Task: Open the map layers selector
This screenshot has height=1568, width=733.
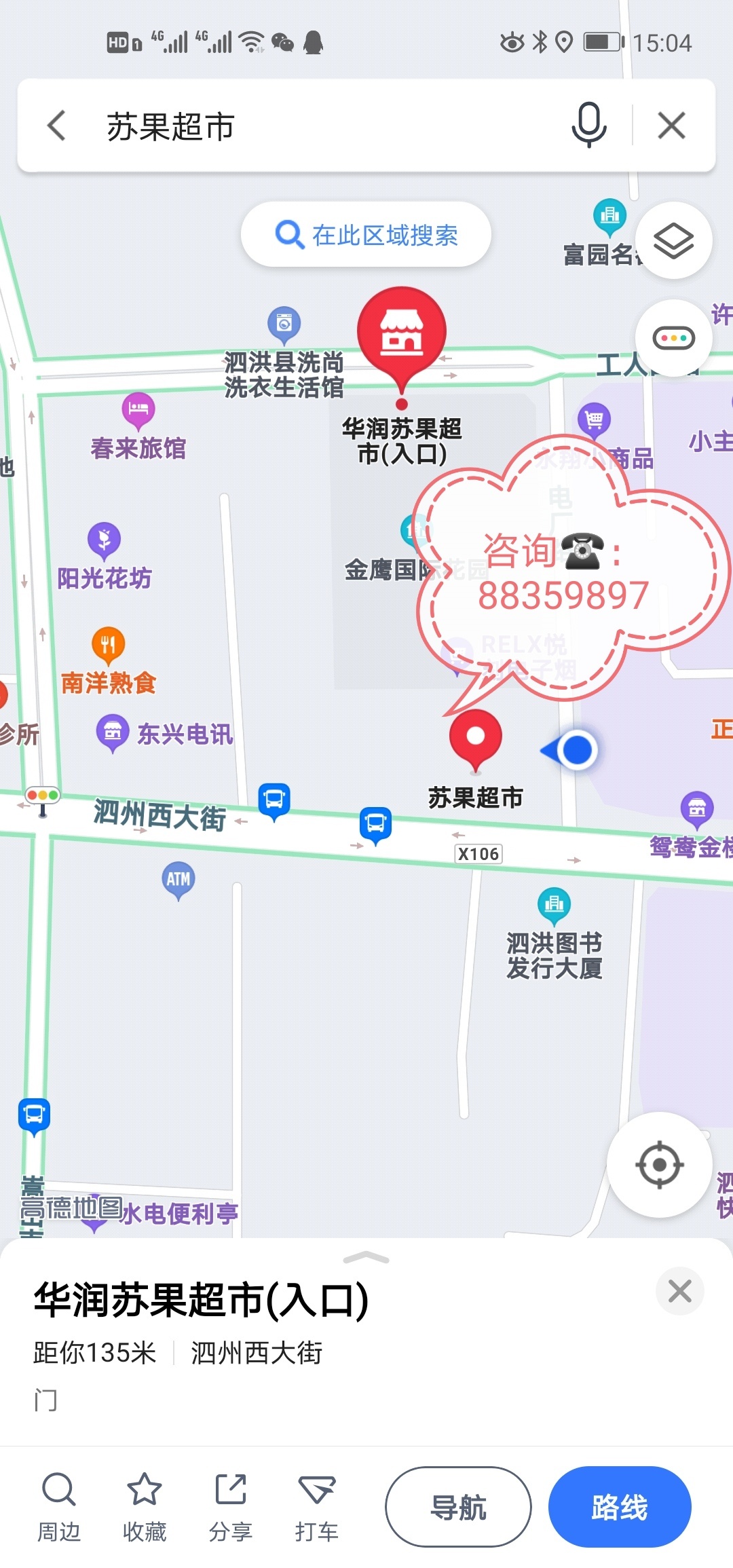Action: click(x=673, y=240)
